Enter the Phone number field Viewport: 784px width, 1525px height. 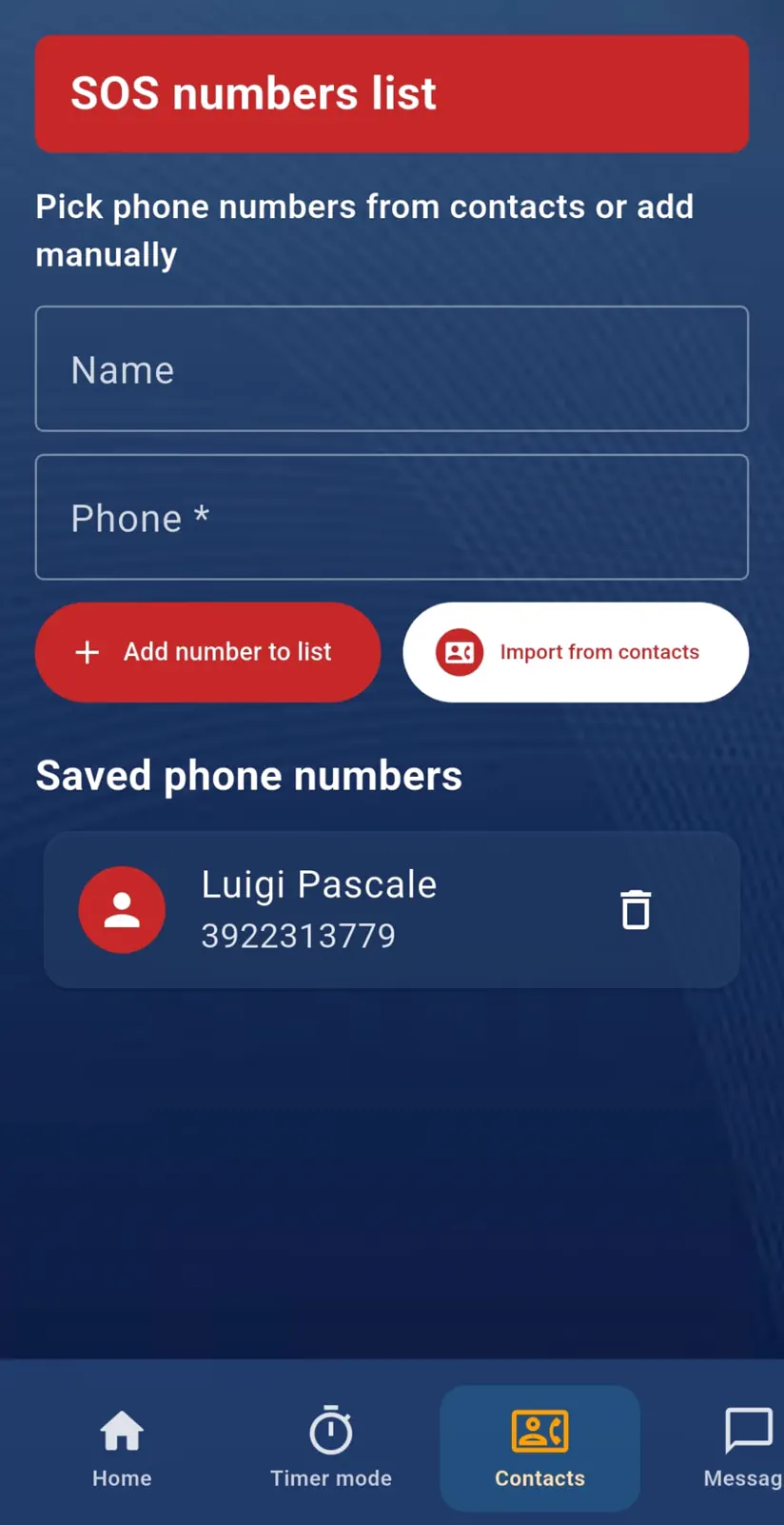[x=392, y=518]
